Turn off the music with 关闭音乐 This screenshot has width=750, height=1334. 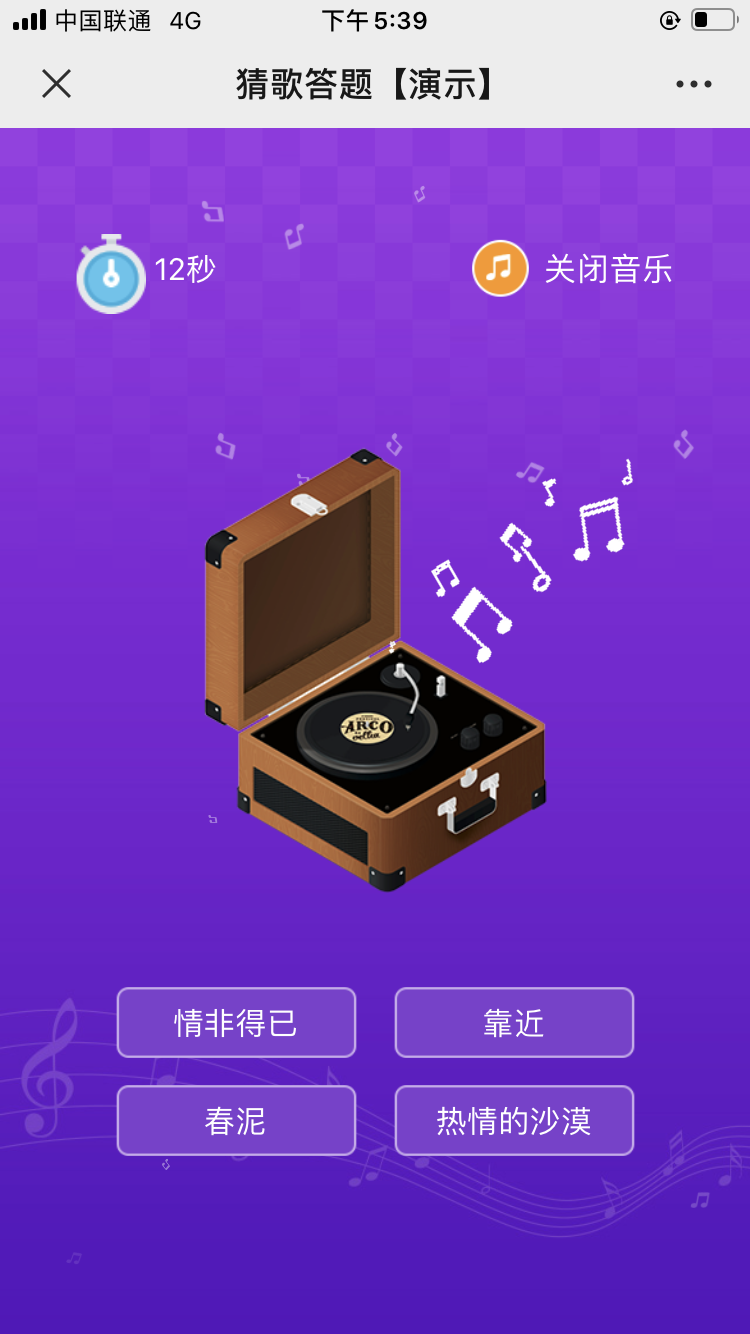coord(573,269)
